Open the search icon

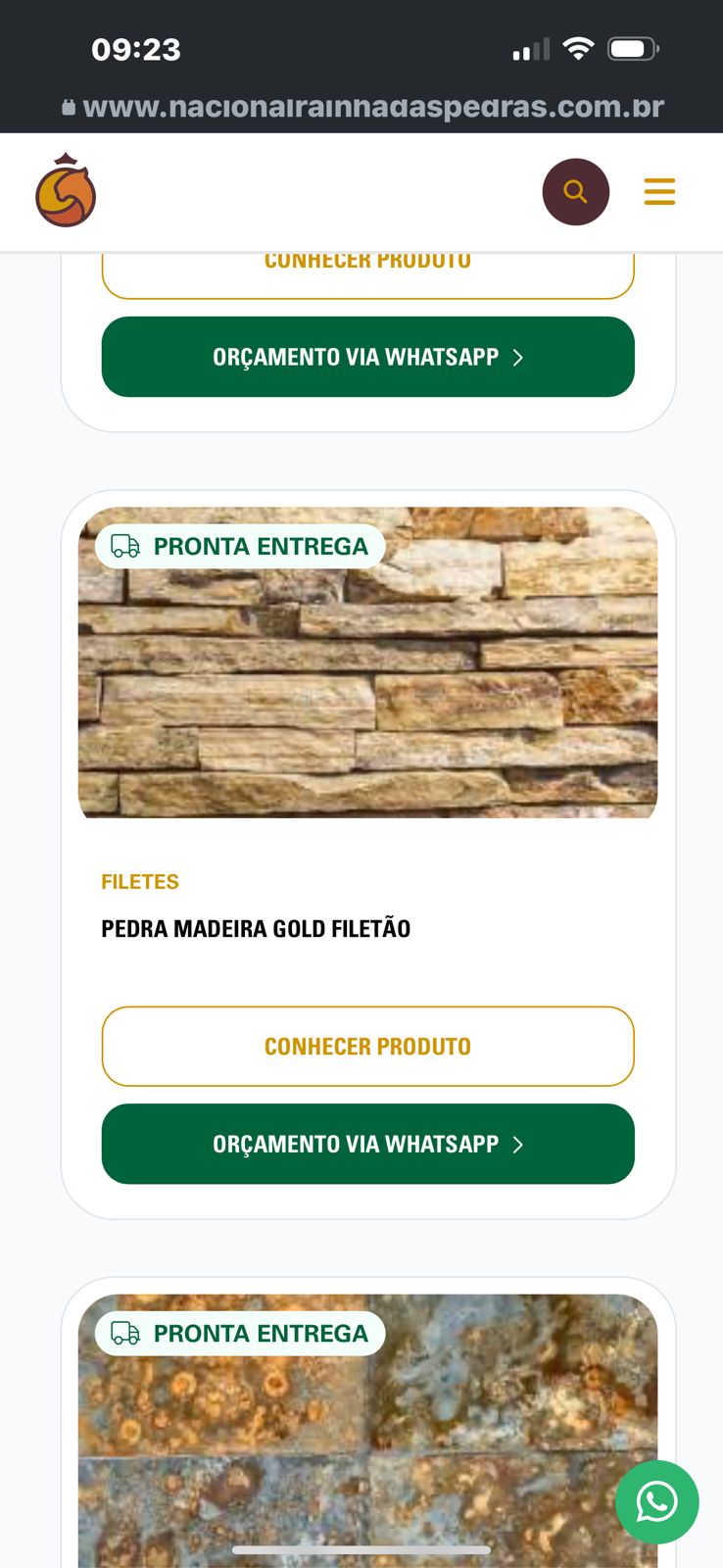point(576,191)
